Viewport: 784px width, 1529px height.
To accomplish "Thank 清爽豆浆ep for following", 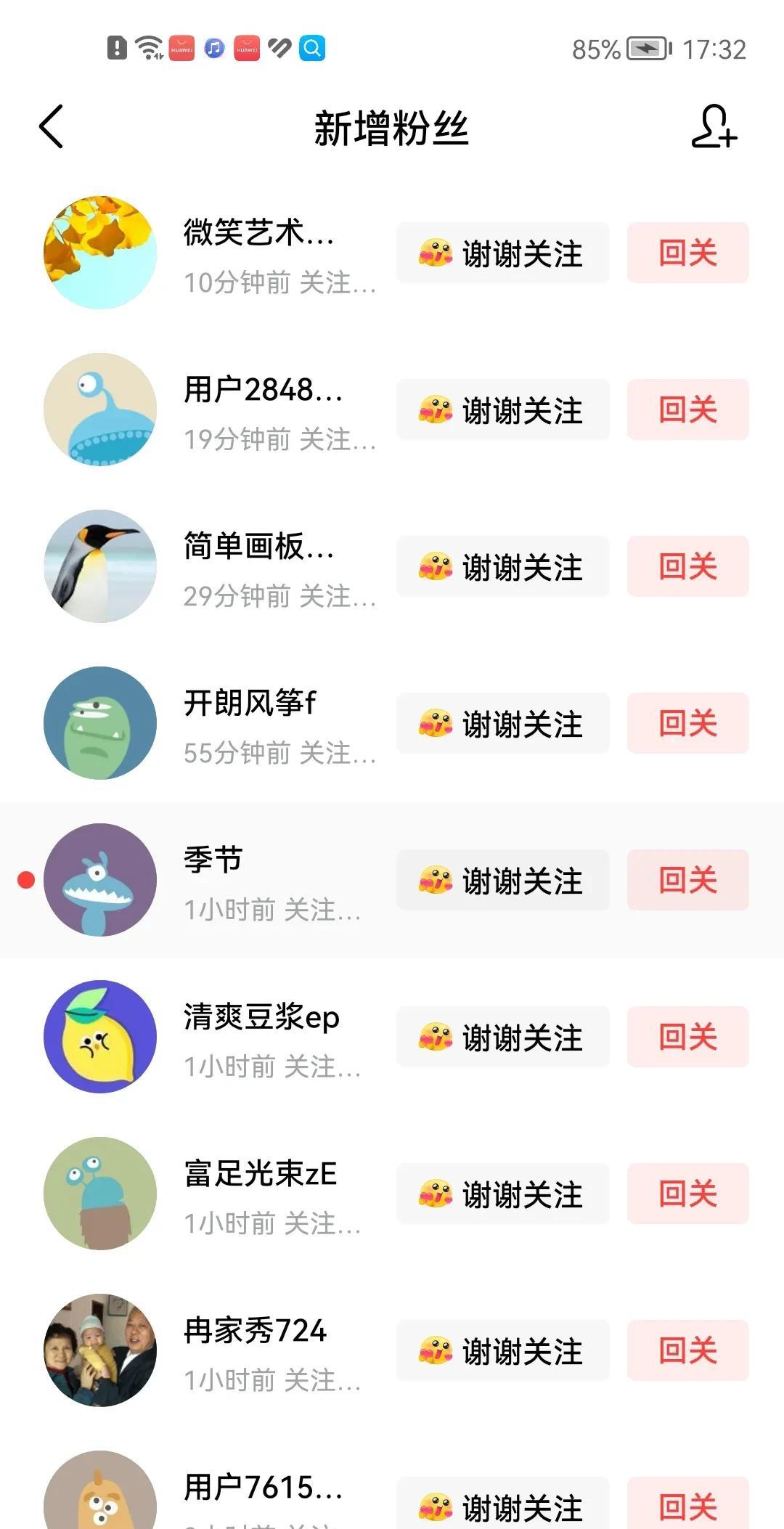I will coord(502,1037).
